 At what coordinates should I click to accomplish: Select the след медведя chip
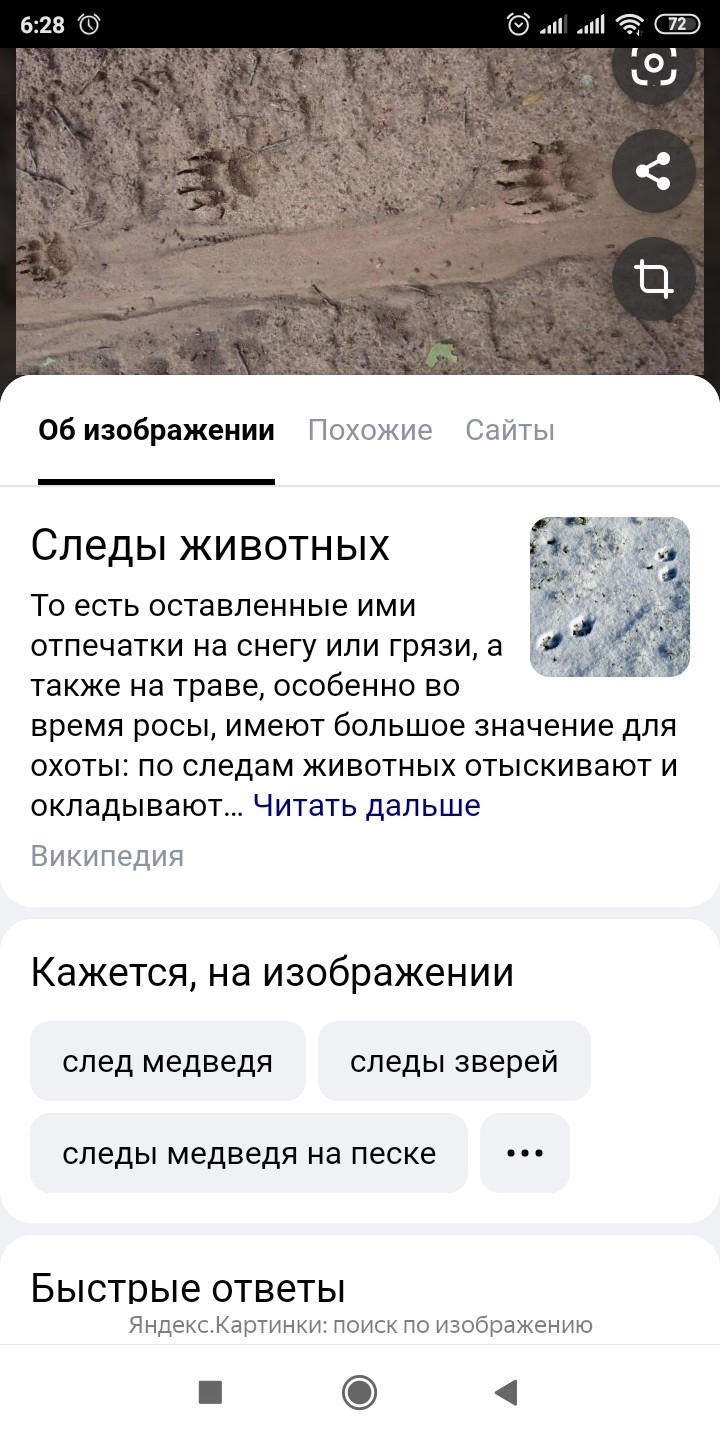point(167,1061)
